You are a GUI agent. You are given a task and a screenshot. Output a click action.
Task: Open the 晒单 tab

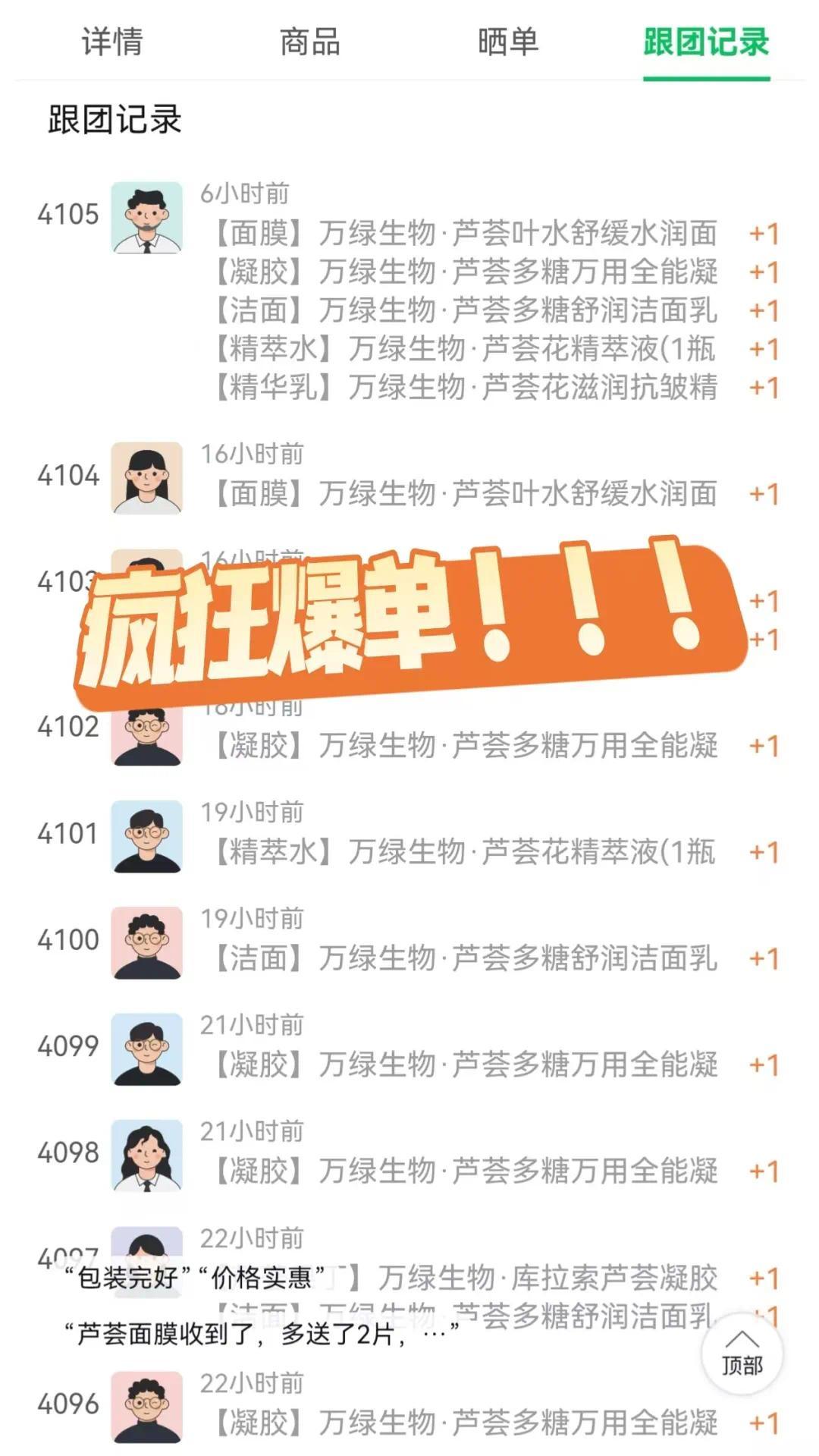(507, 42)
